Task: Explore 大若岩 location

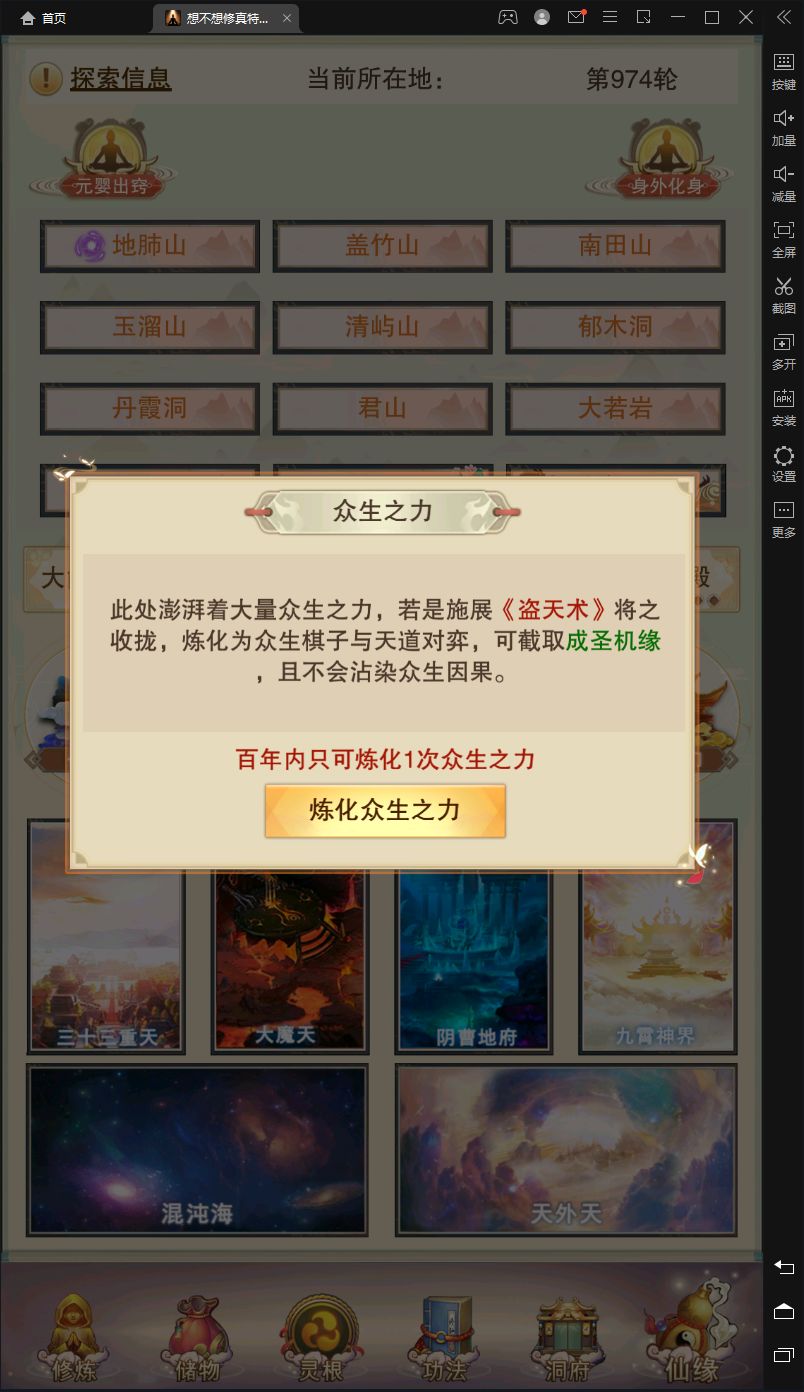Action: coord(615,408)
